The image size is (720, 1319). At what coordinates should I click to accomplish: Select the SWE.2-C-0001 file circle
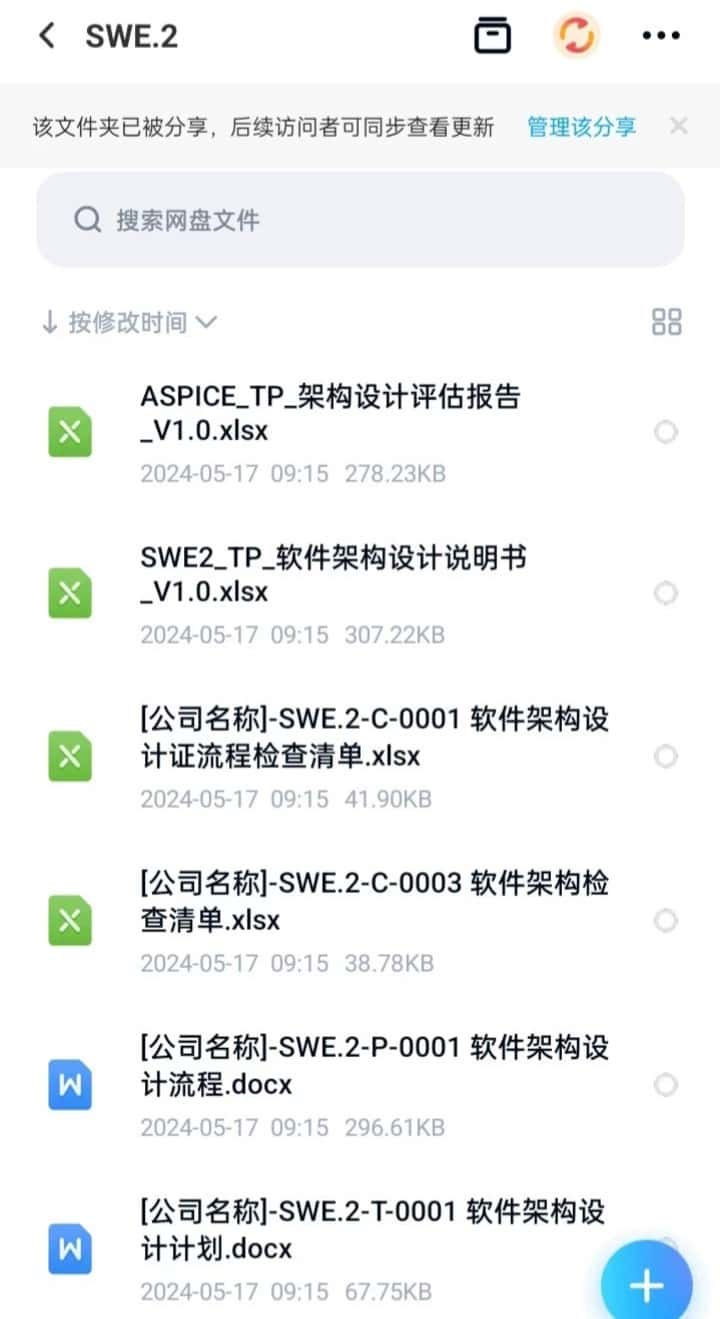click(665, 757)
